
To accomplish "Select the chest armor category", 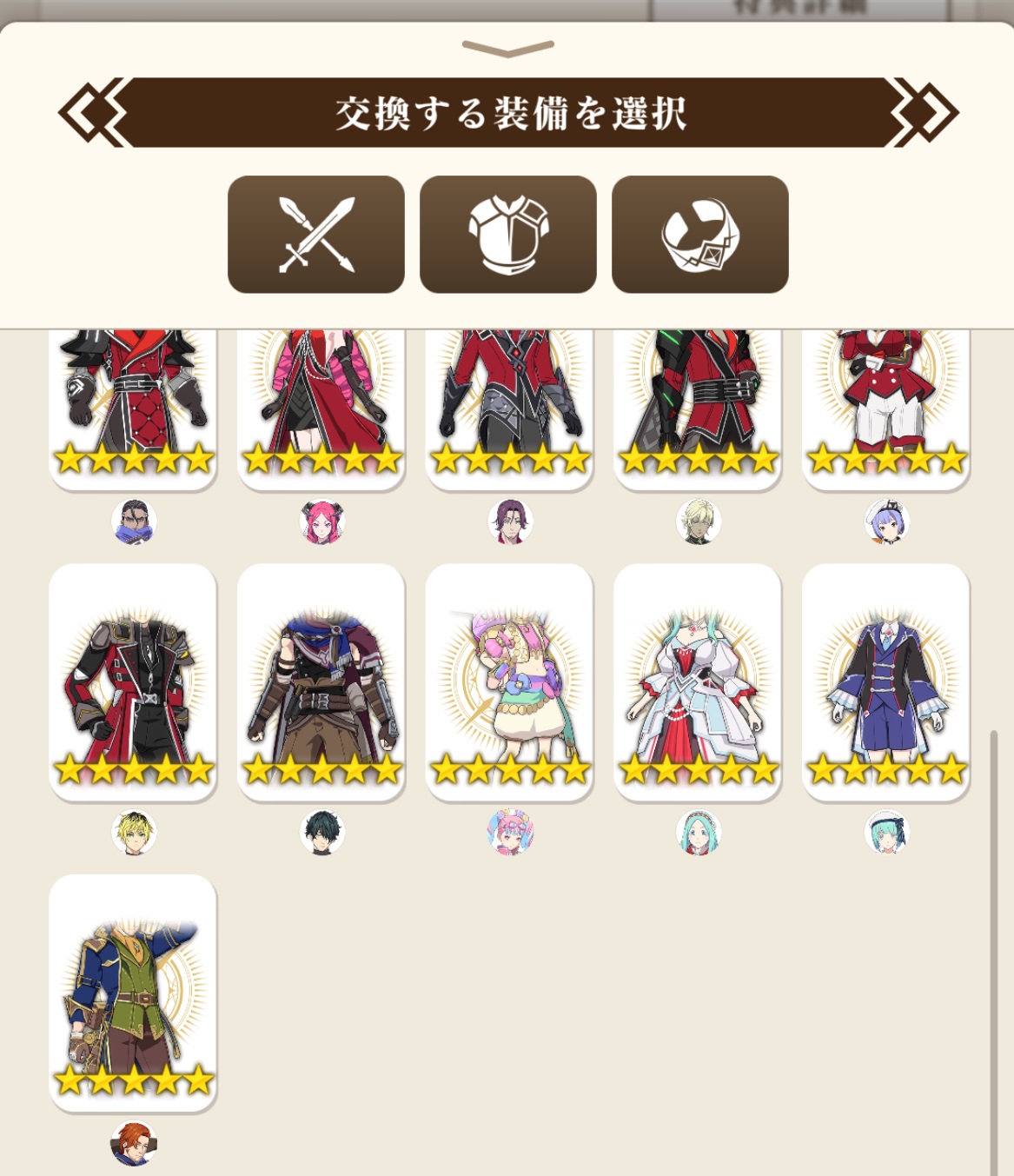I will (508, 235).
